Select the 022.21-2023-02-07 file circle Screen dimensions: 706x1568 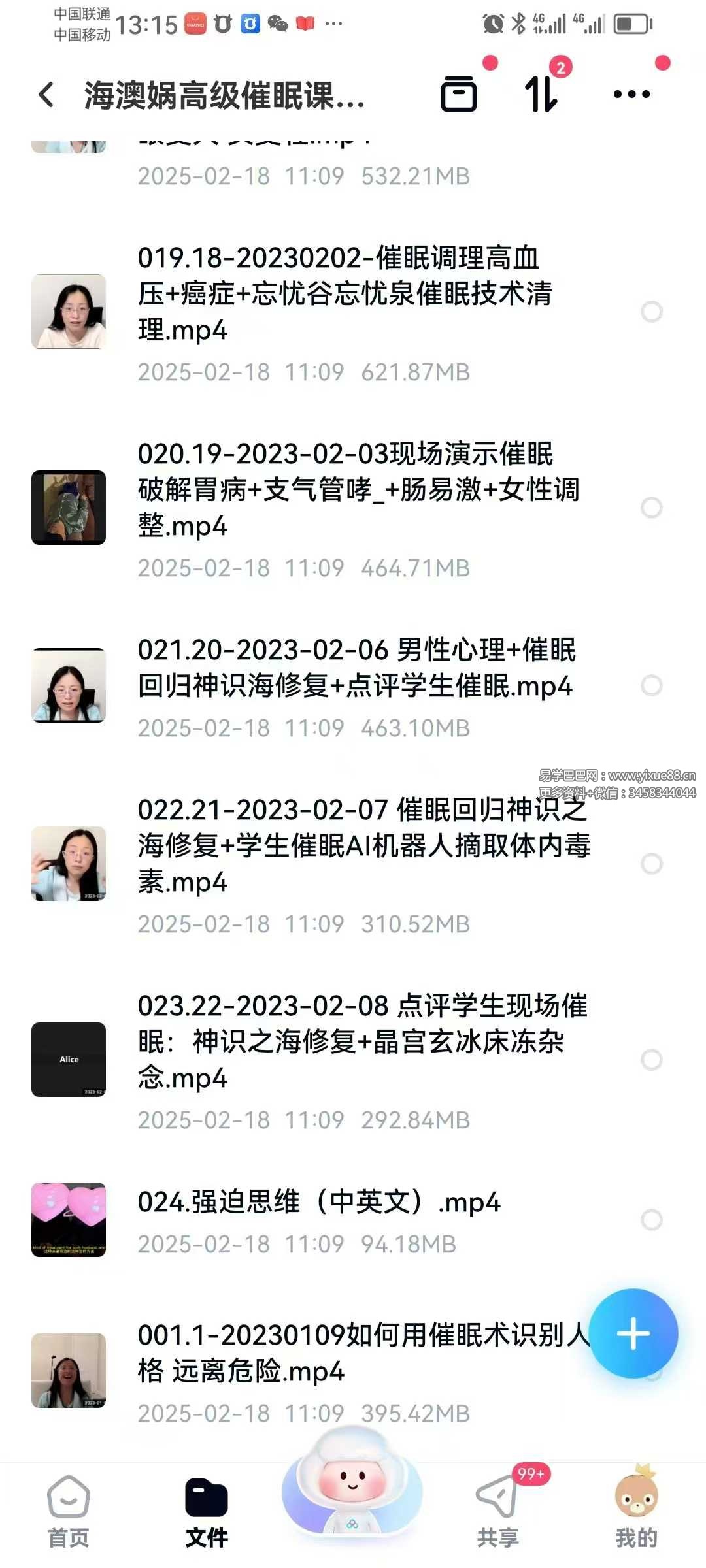651,864
